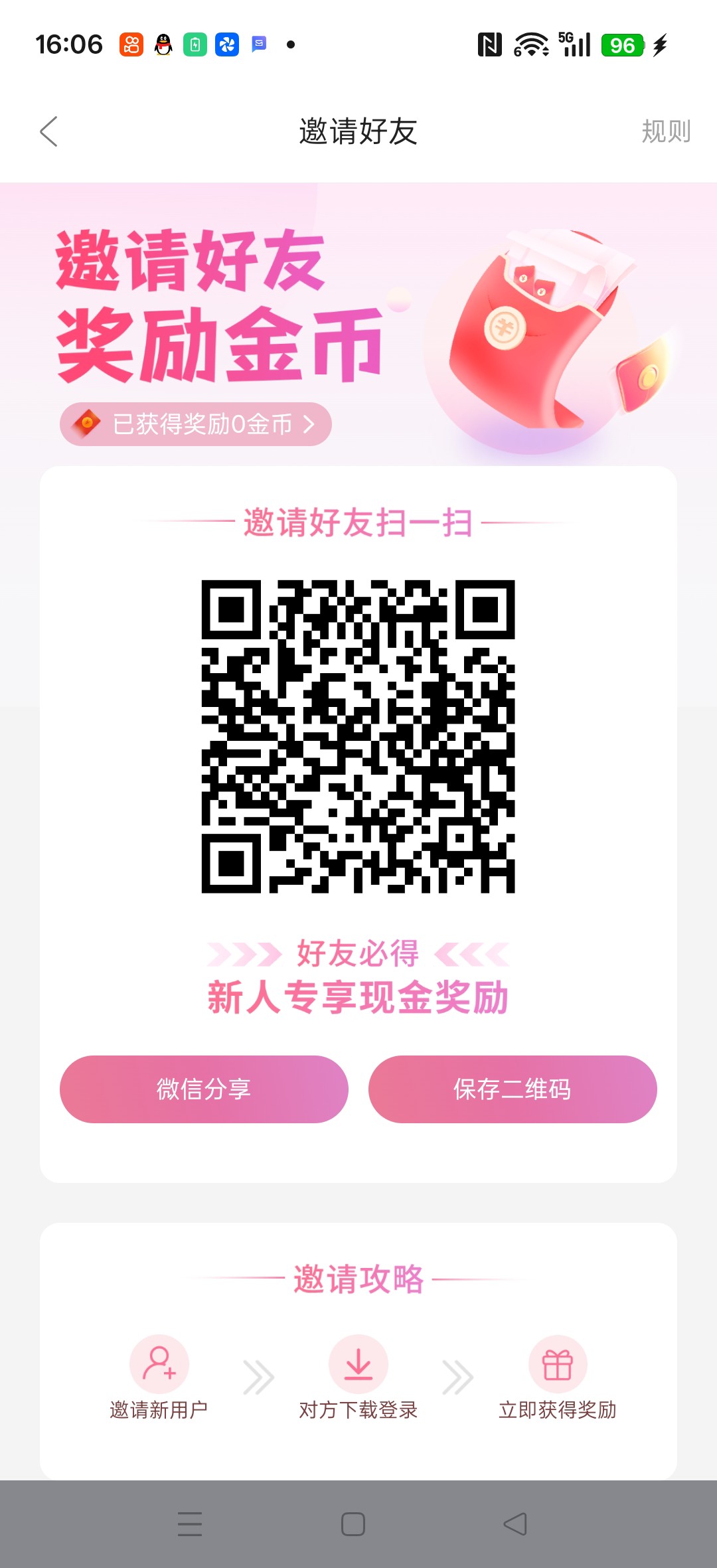Select the 邀请好友 title area
Viewport: 717px width, 1568px height.
coord(358,131)
